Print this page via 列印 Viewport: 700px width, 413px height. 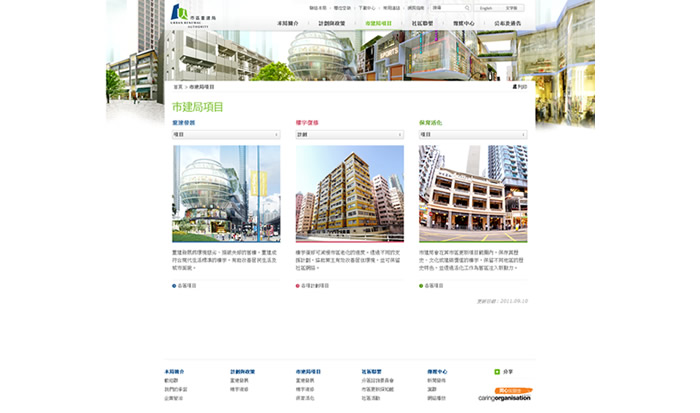[520, 87]
